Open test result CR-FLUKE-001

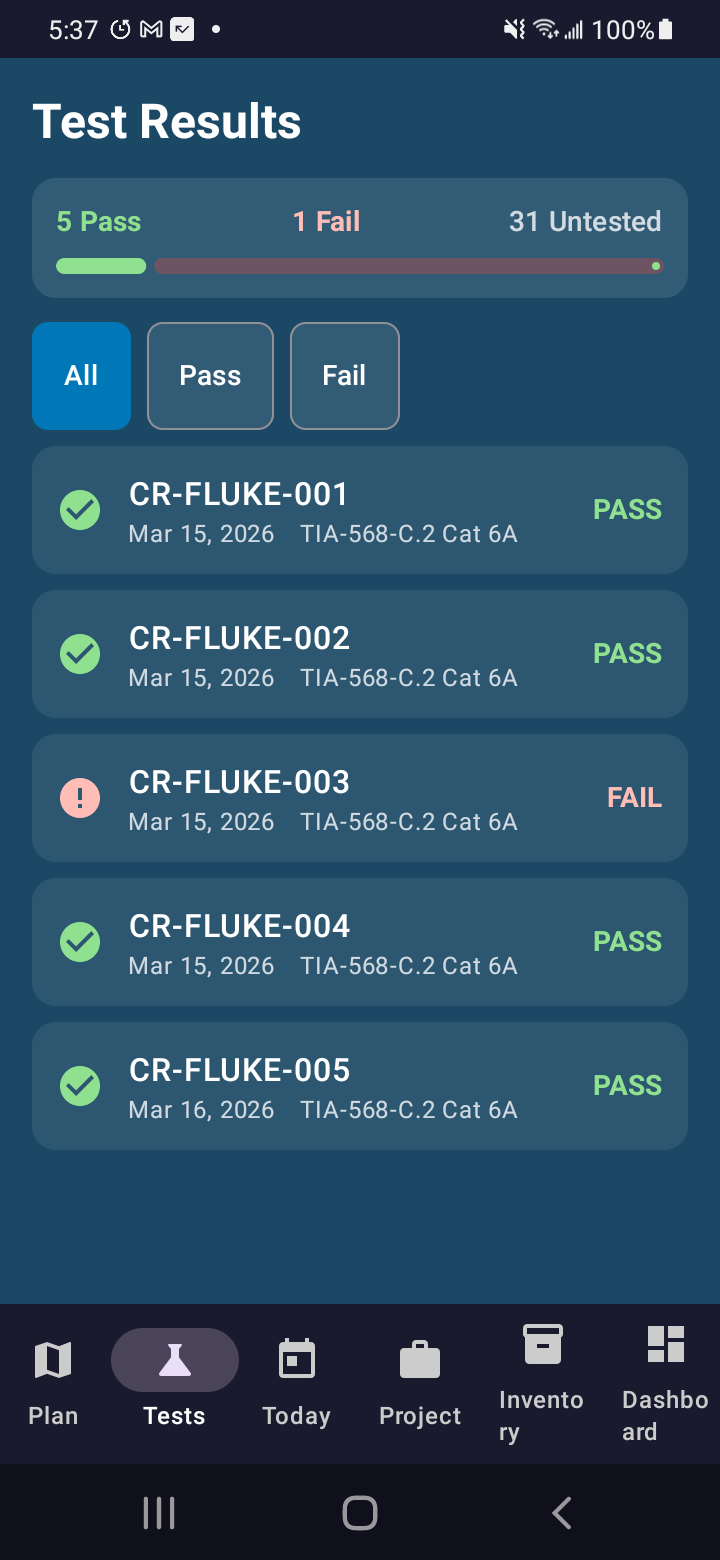click(360, 510)
